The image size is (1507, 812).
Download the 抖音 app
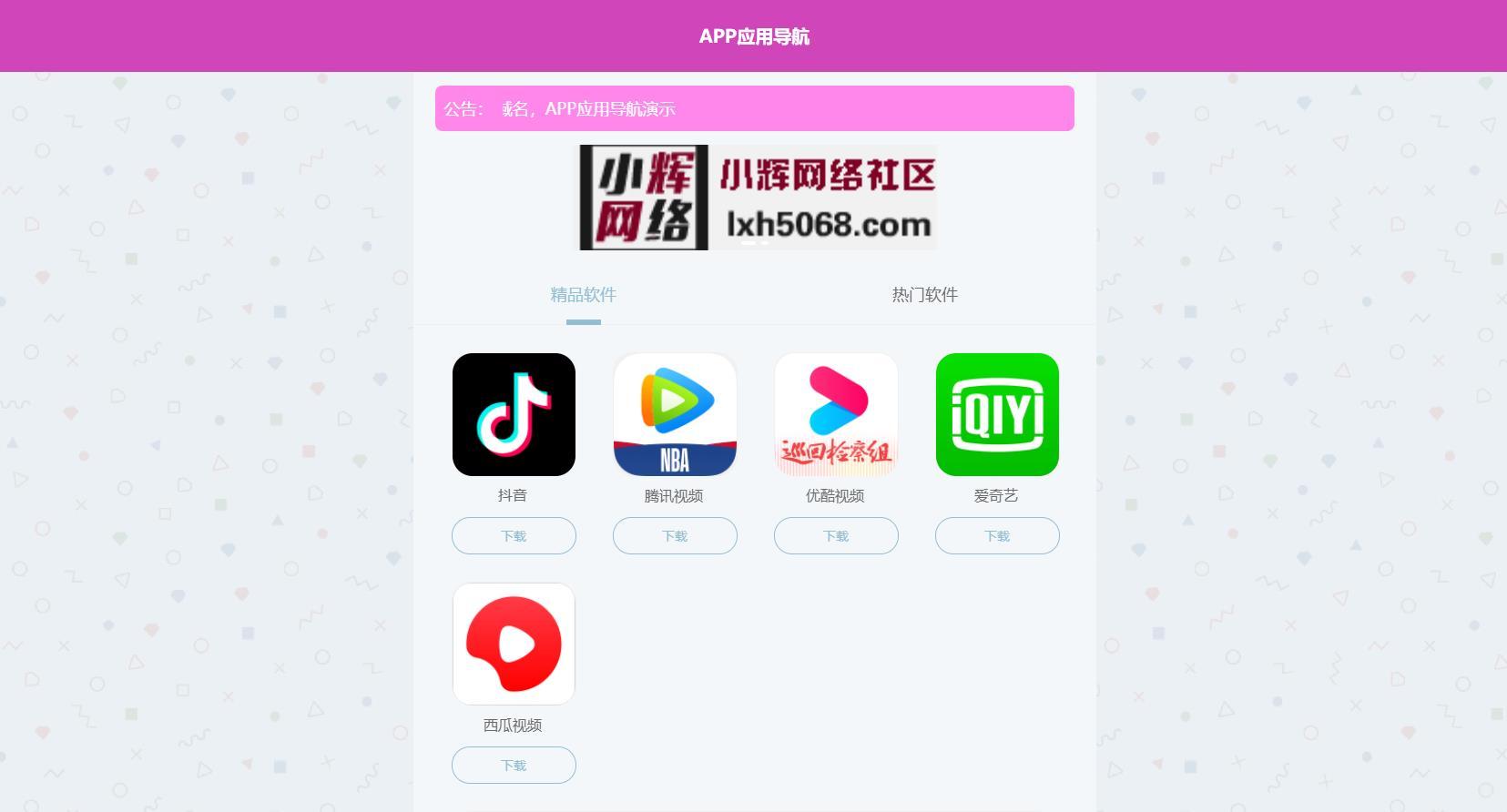(x=514, y=536)
